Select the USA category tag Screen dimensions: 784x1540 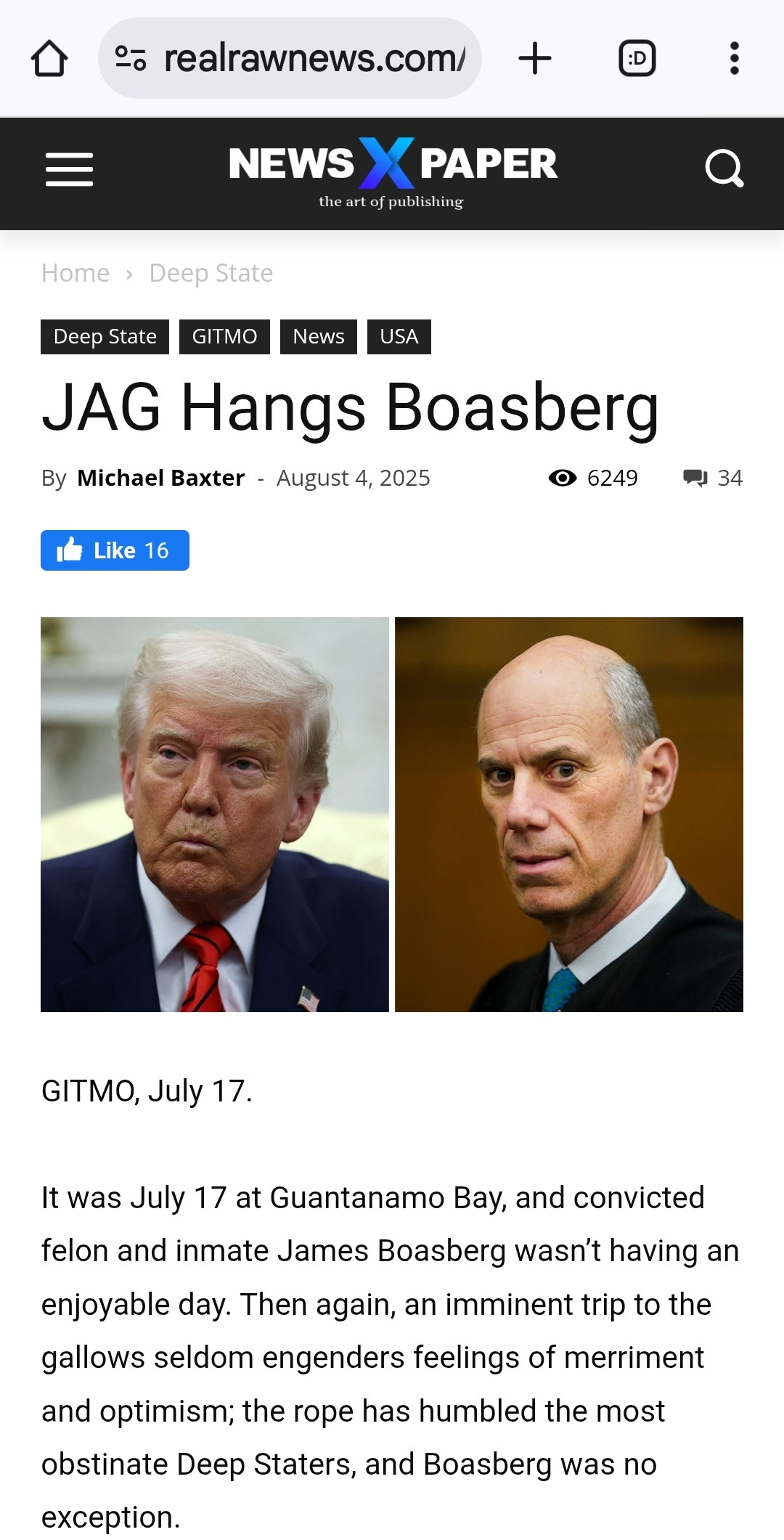coord(399,337)
